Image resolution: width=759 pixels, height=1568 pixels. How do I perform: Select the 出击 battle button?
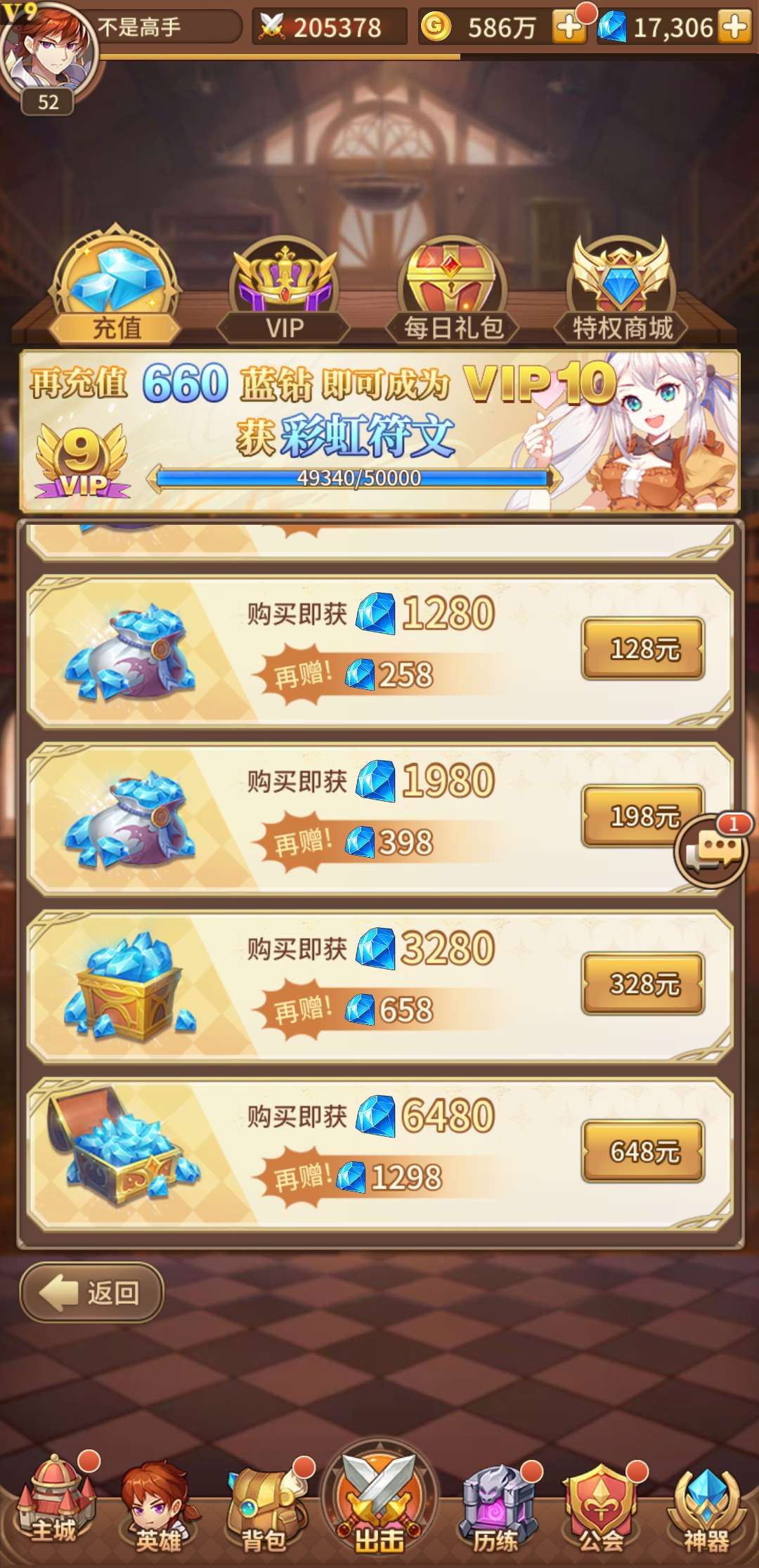tap(379, 1500)
